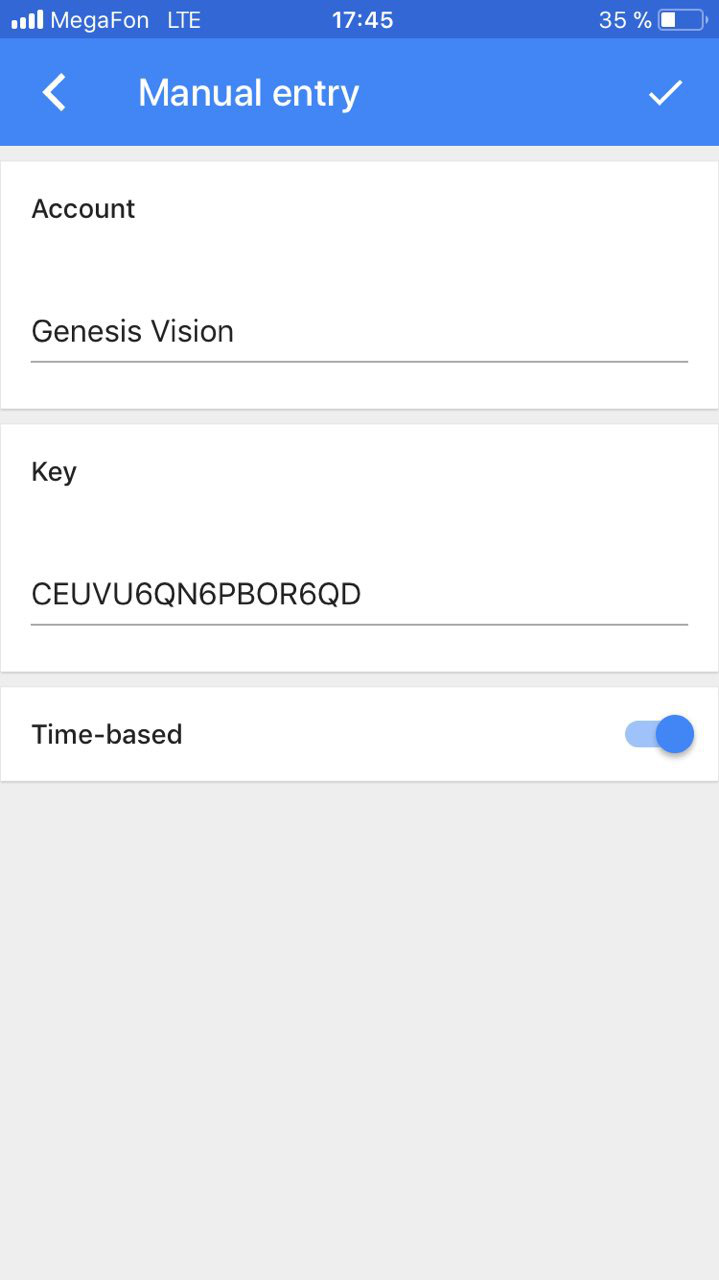The image size is (719, 1280).
Task: Disable the Time-based switch
Action: coord(661,734)
